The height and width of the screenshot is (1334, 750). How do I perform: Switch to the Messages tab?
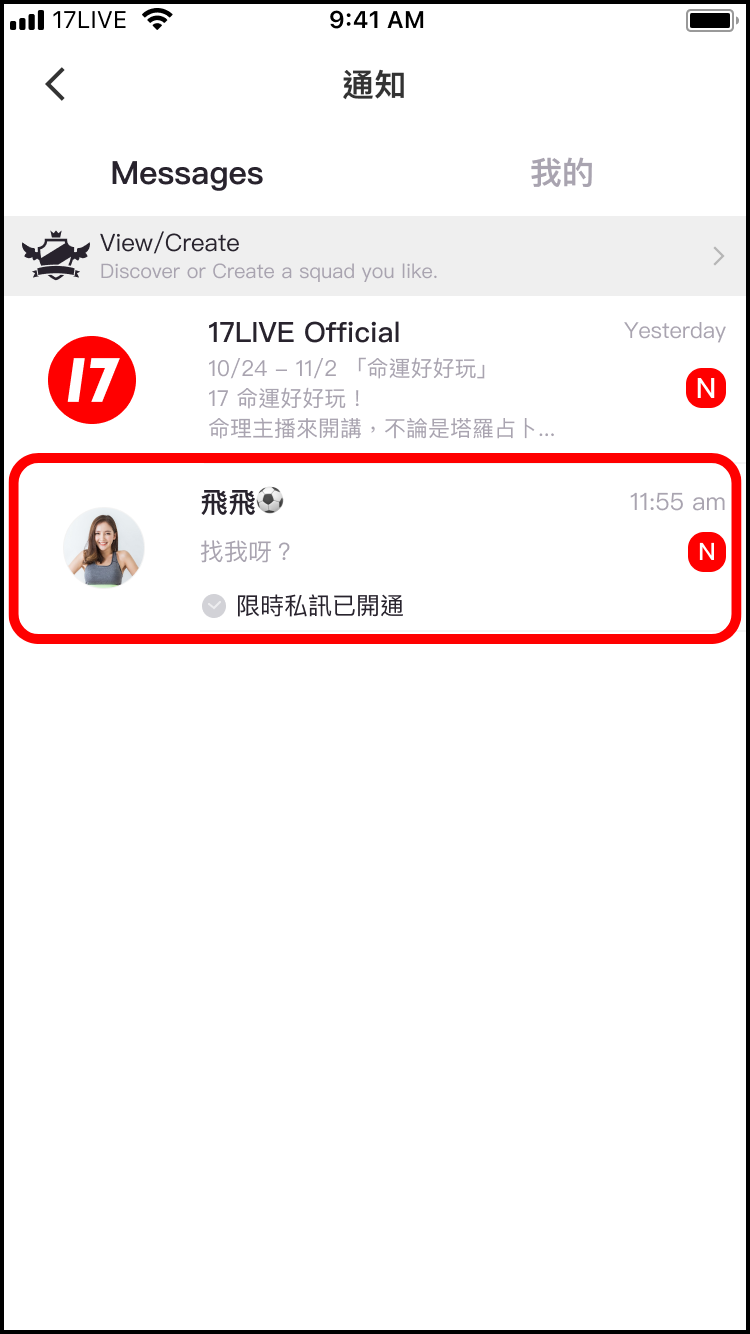187,173
